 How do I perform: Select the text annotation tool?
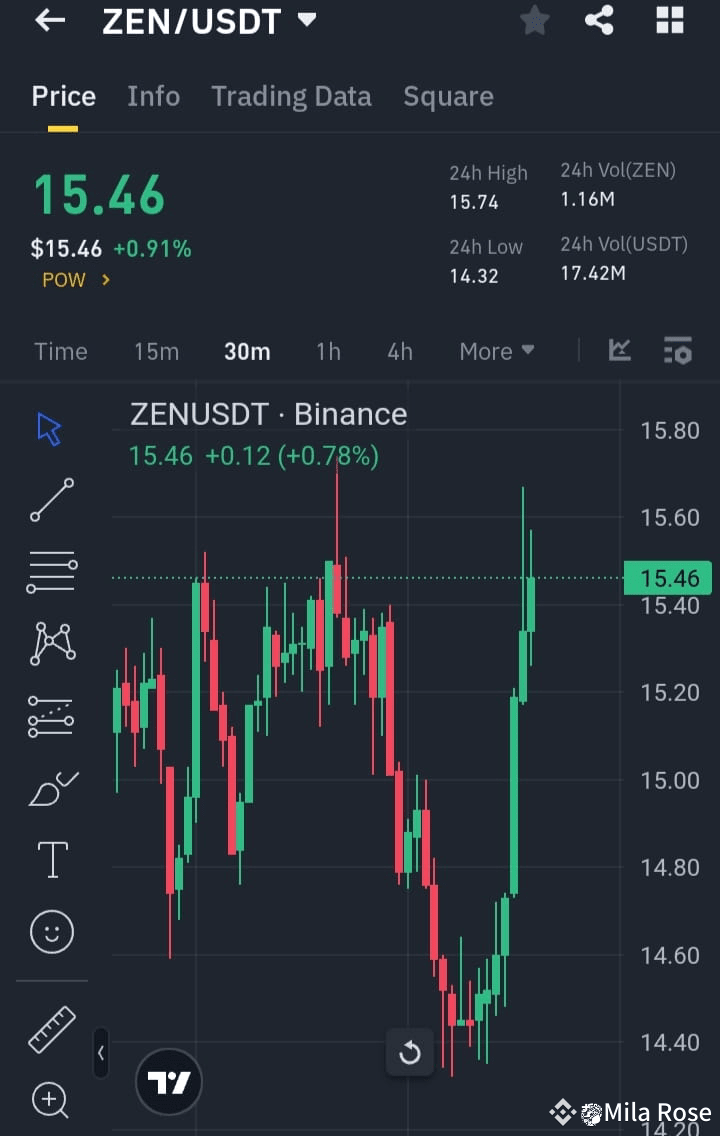click(x=48, y=859)
